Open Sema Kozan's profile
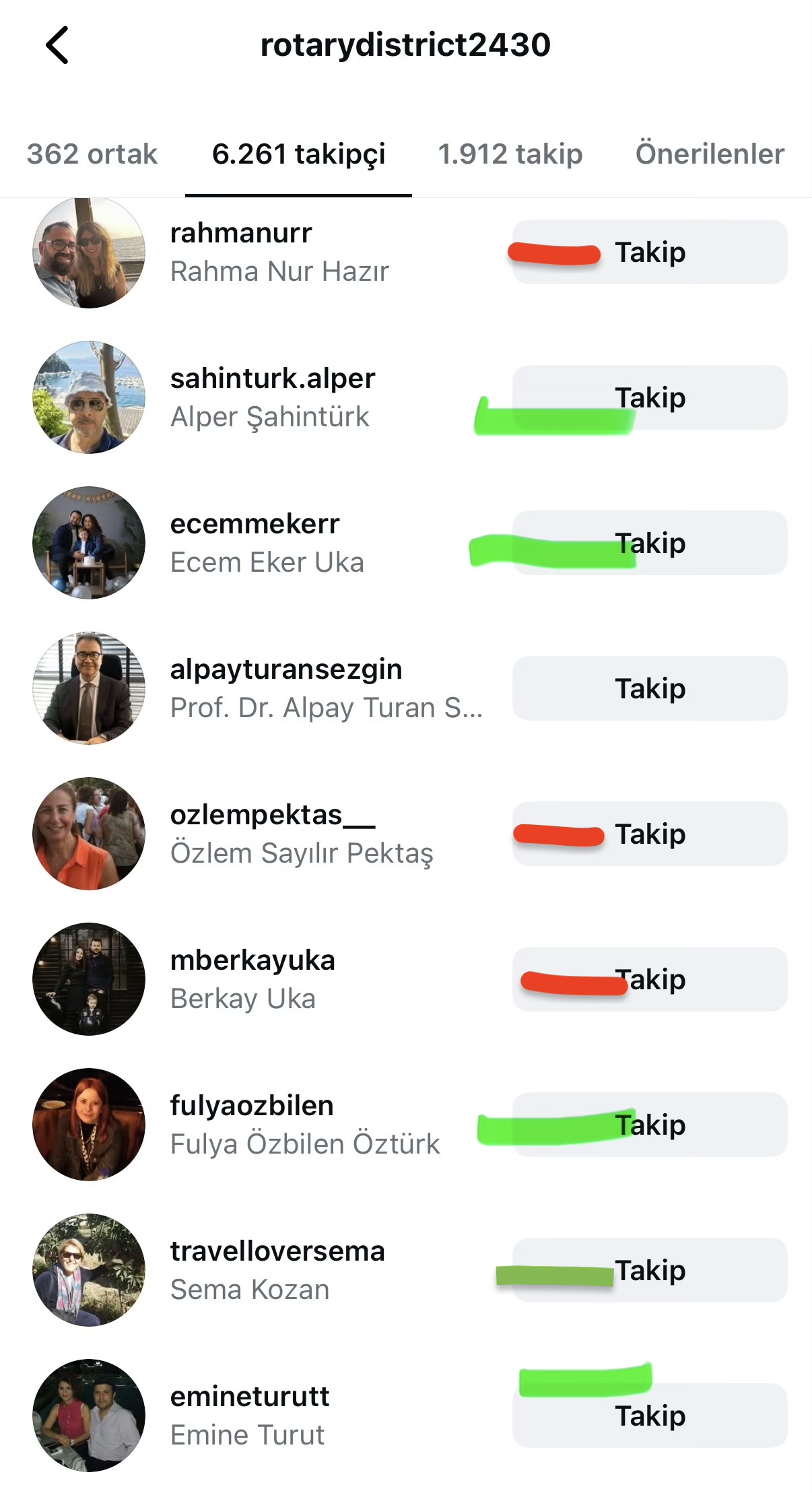 [277, 1271]
